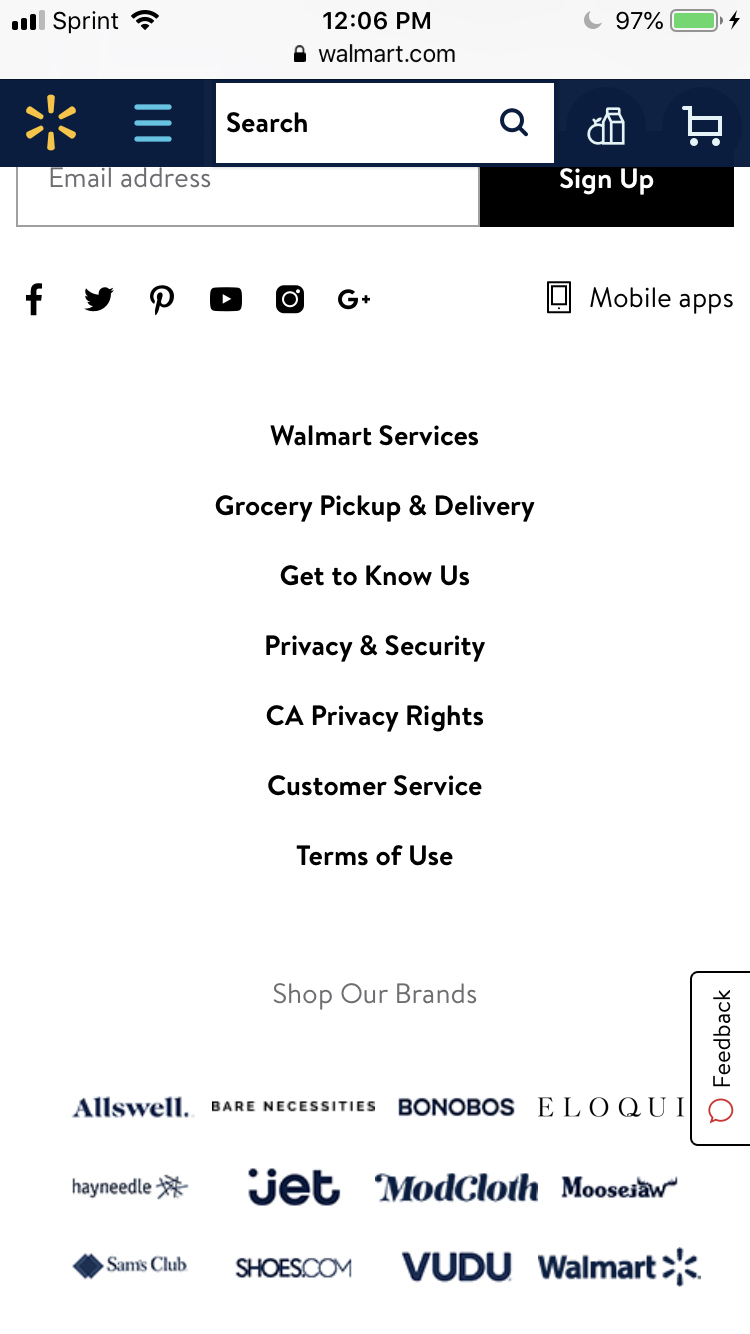Open the Feedback side tab
Screen dimensions: 750x1334
721,1057
